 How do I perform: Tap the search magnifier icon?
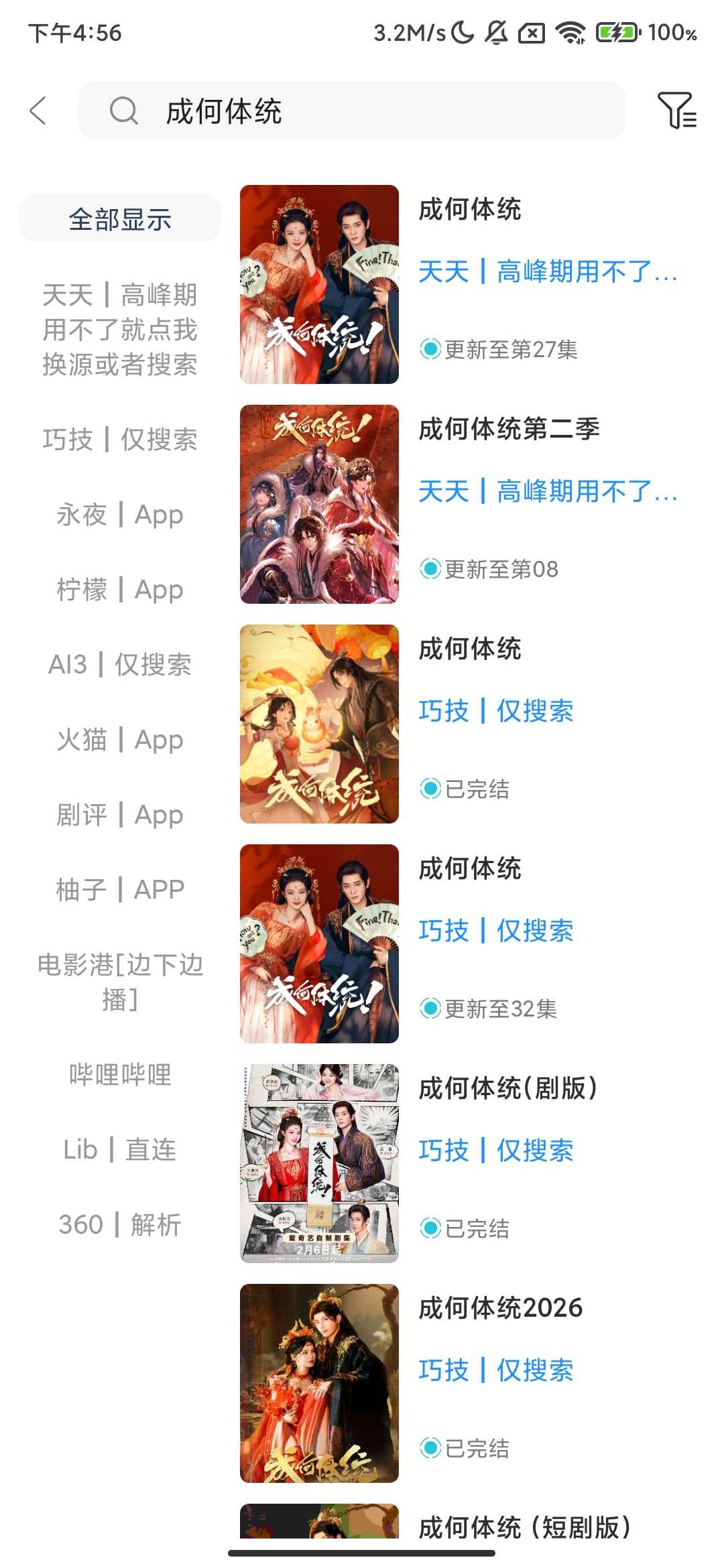pyautogui.click(x=125, y=112)
